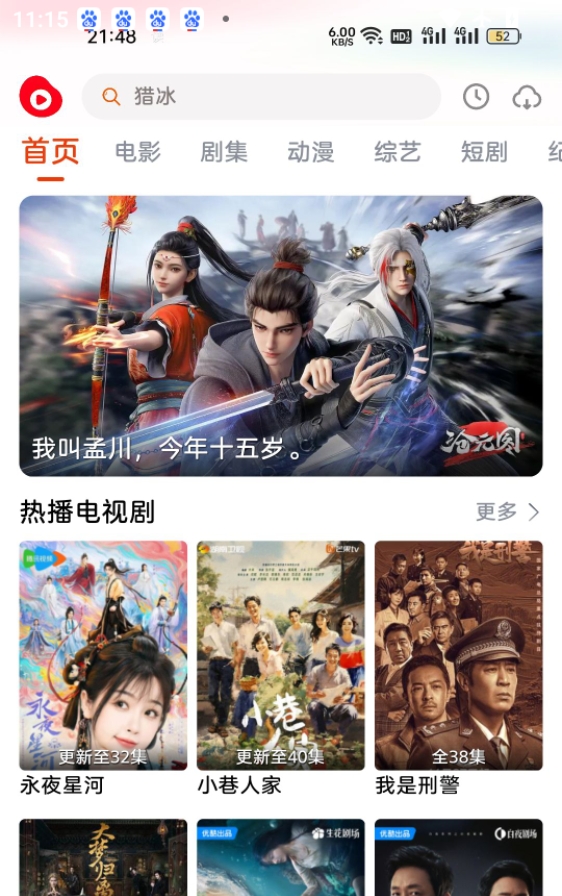Open the 大梦归离 poster card
Viewport: 562px width, 896px height.
(103, 857)
